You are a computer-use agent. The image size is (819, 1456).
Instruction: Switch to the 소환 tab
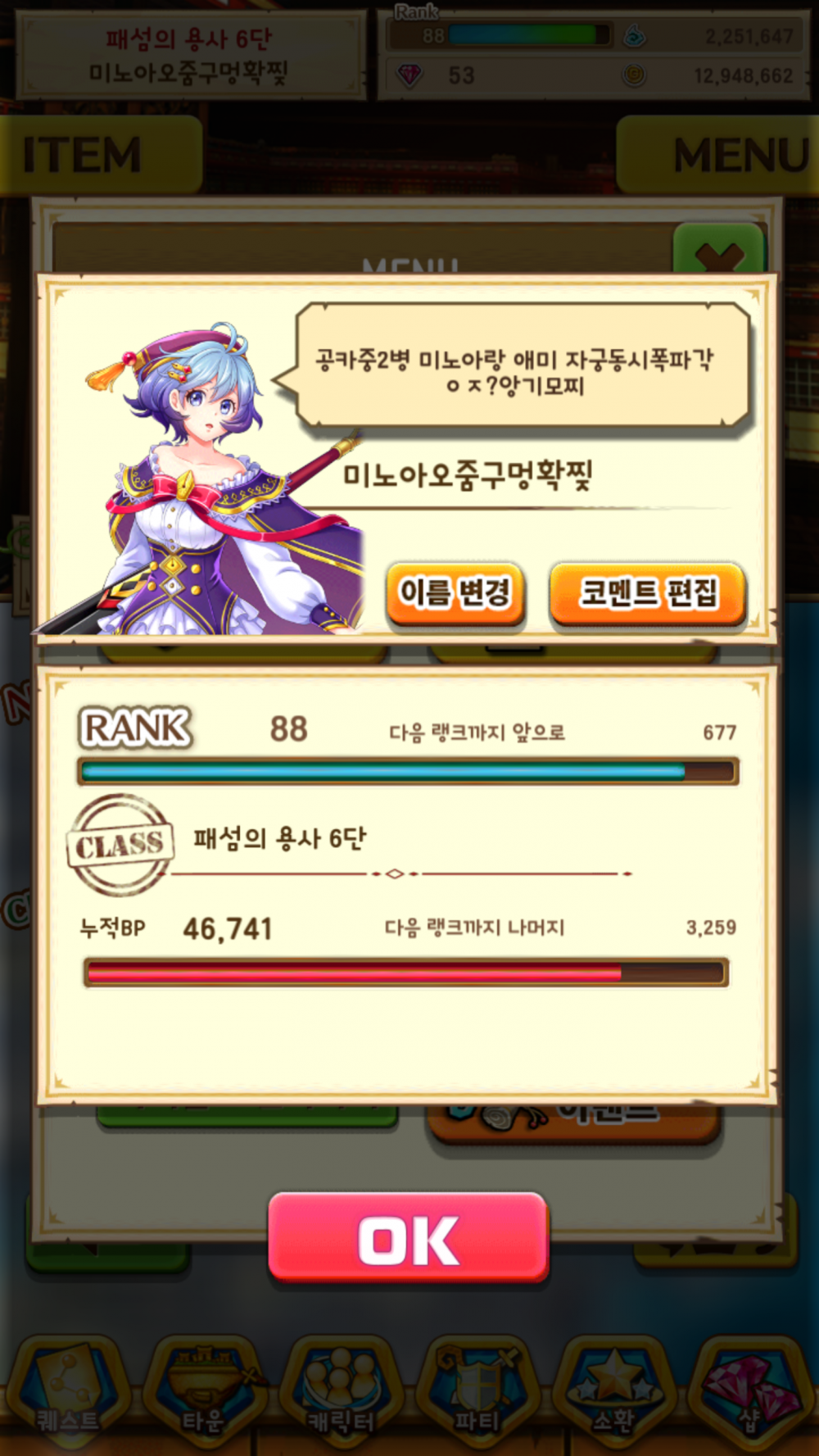(613, 1390)
